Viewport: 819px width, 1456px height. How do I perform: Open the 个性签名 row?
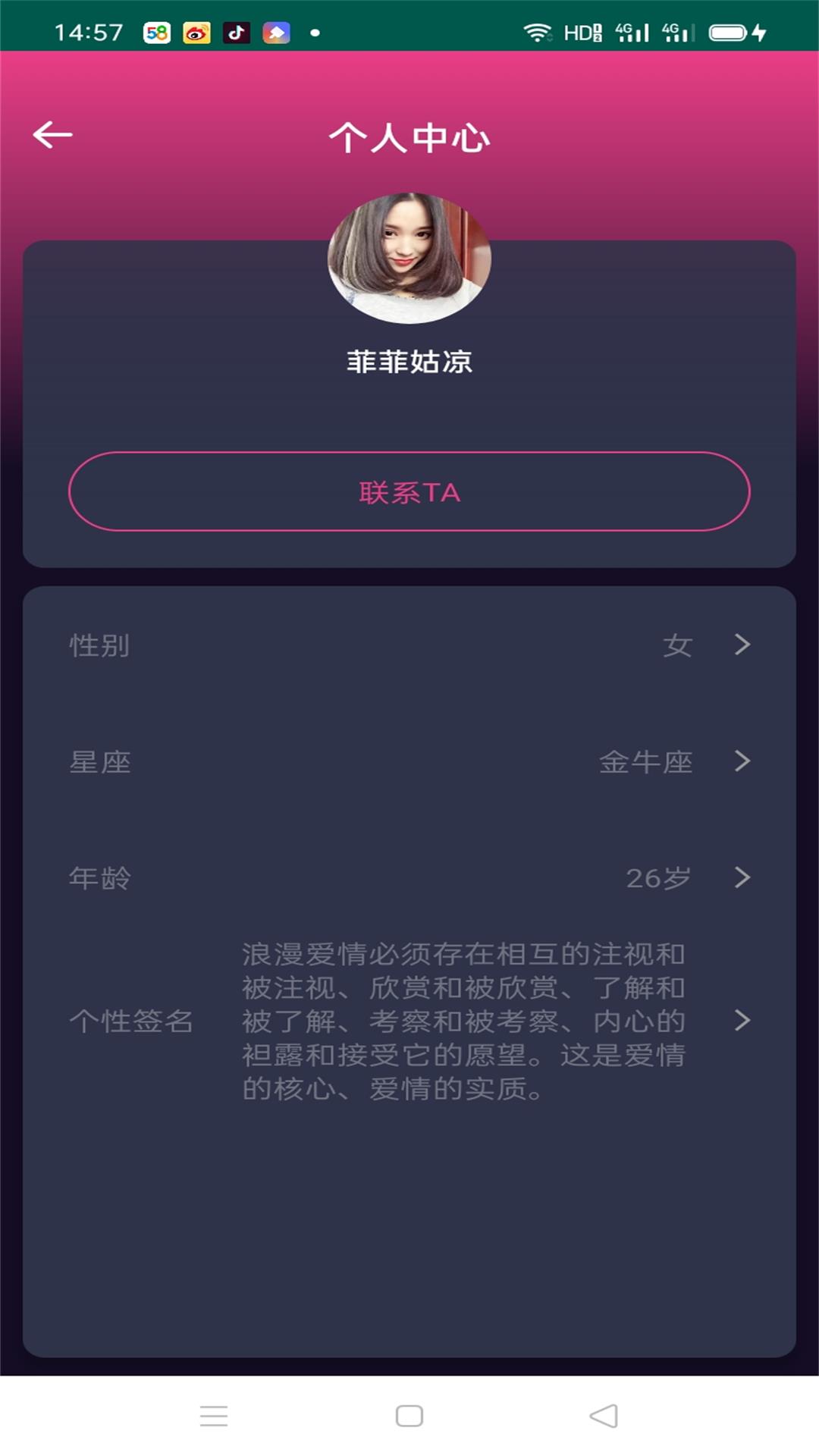[409, 1021]
